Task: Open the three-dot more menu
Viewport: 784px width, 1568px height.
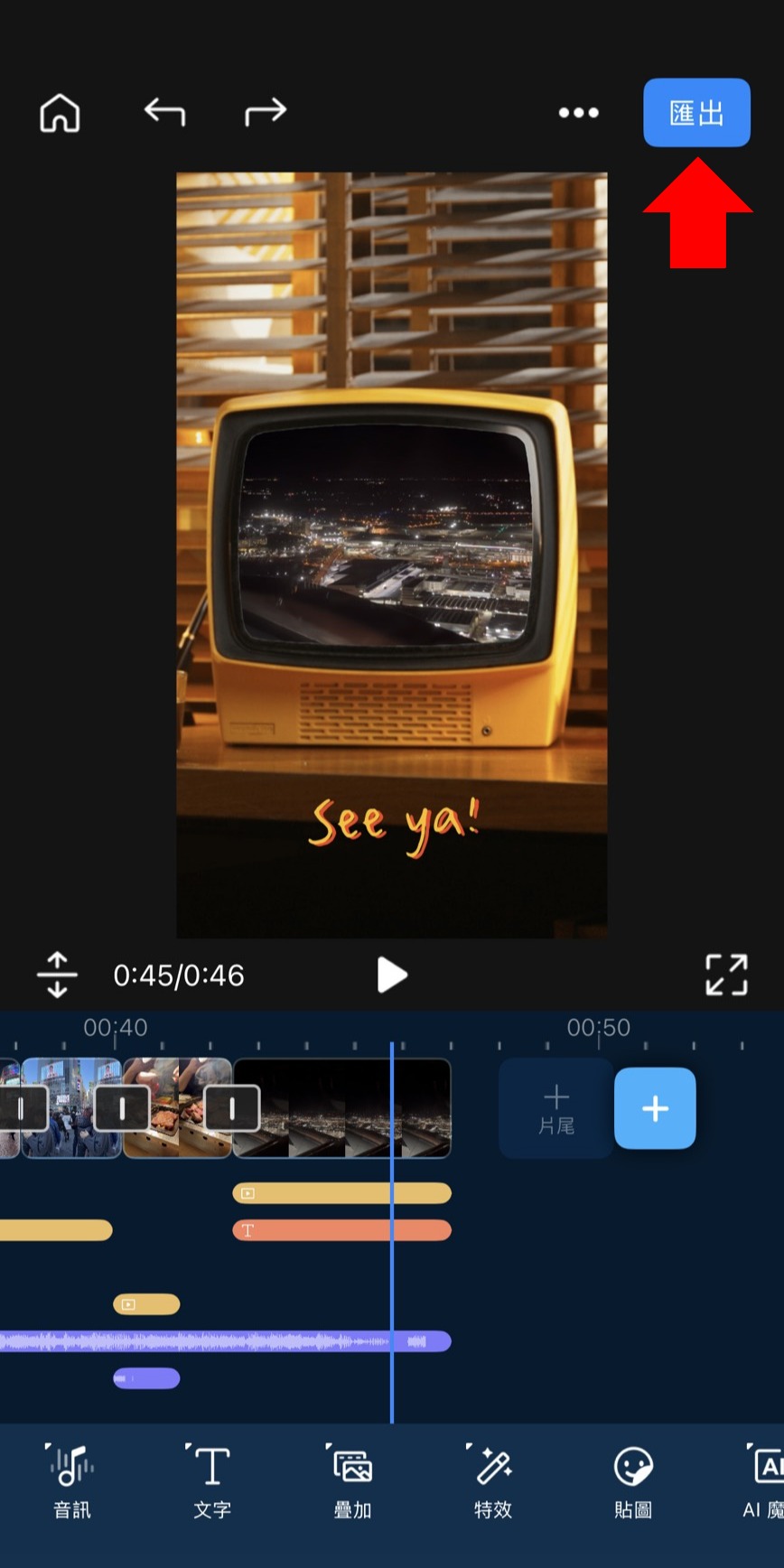Action: point(578,113)
